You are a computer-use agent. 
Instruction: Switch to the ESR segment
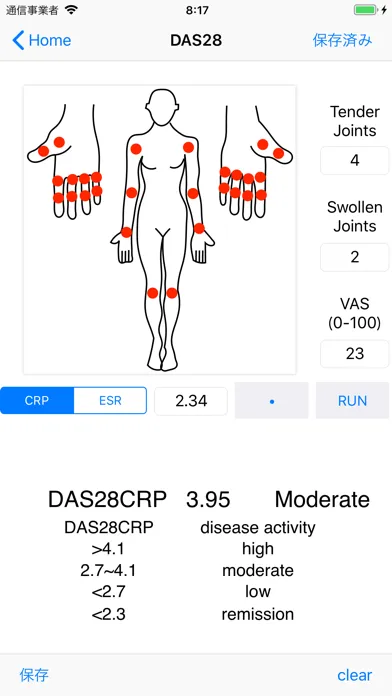click(x=110, y=400)
